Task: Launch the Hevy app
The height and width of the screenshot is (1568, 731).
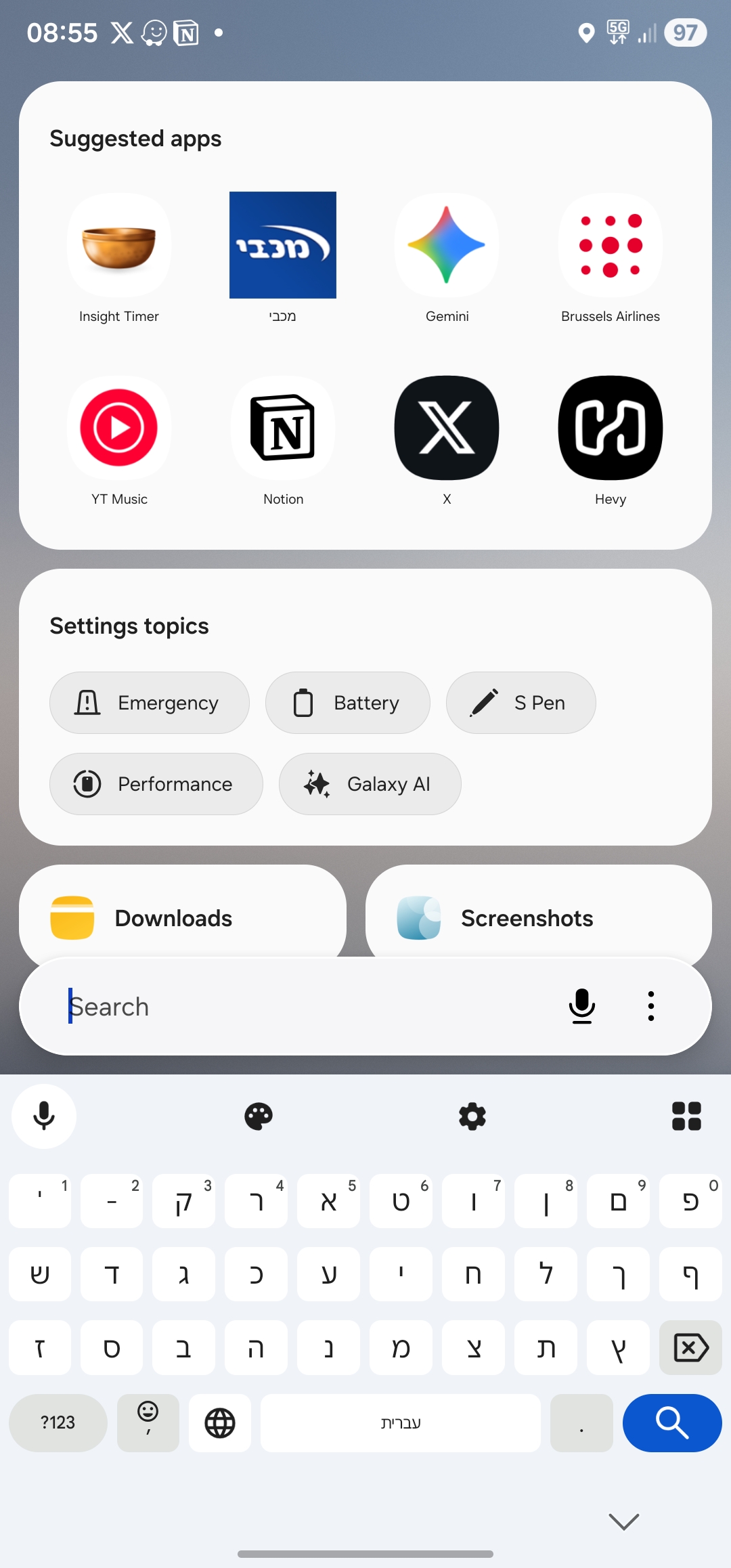Action: click(x=611, y=428)
